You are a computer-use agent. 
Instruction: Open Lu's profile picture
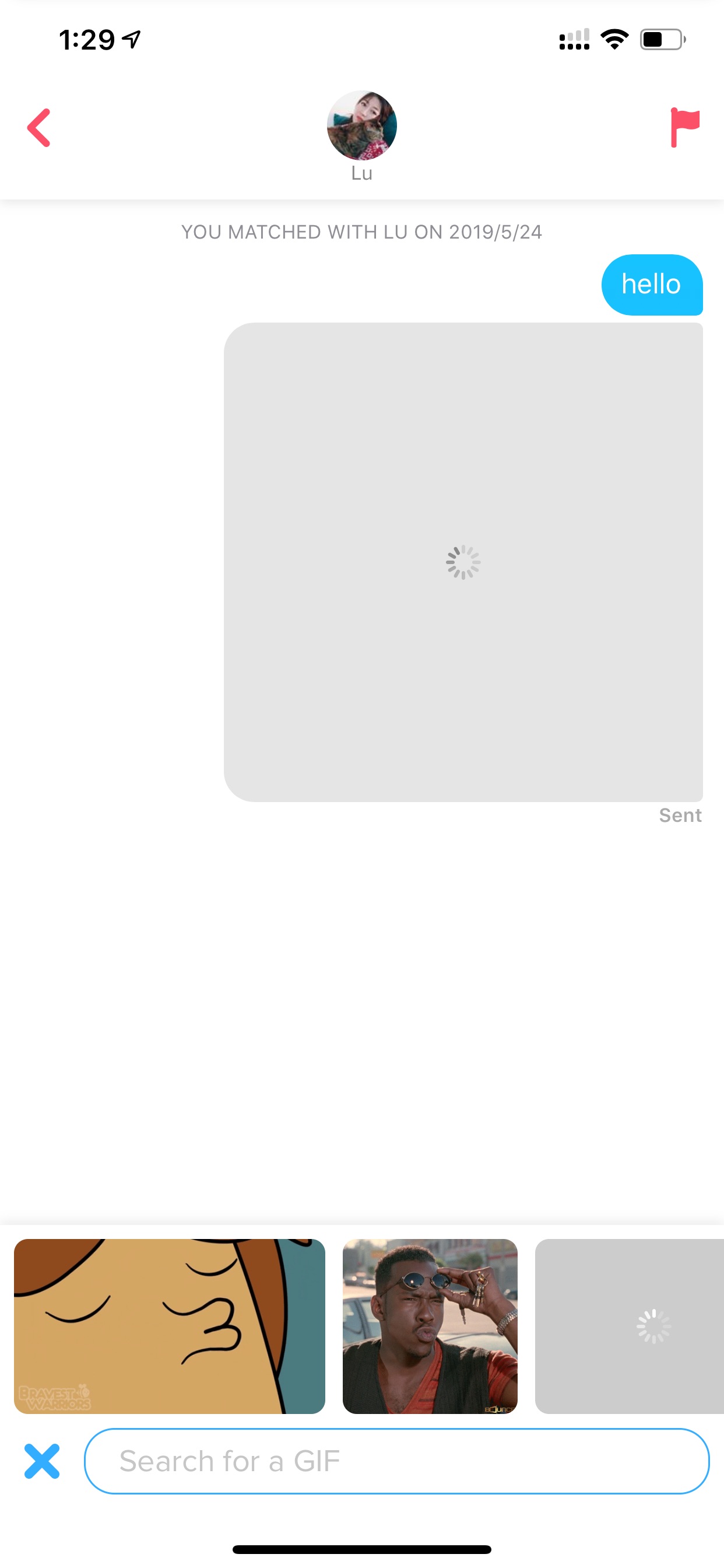(x=362, y=125)
